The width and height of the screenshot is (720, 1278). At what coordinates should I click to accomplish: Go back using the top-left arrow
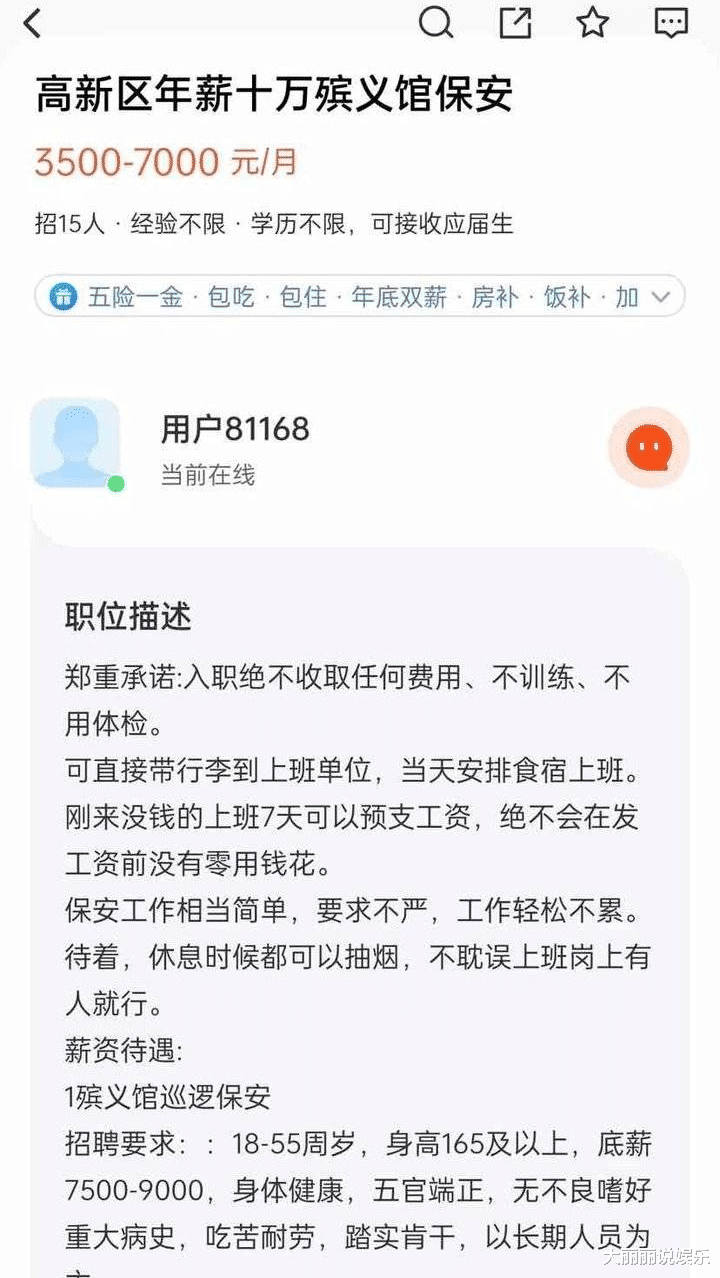tap(33, 22)
